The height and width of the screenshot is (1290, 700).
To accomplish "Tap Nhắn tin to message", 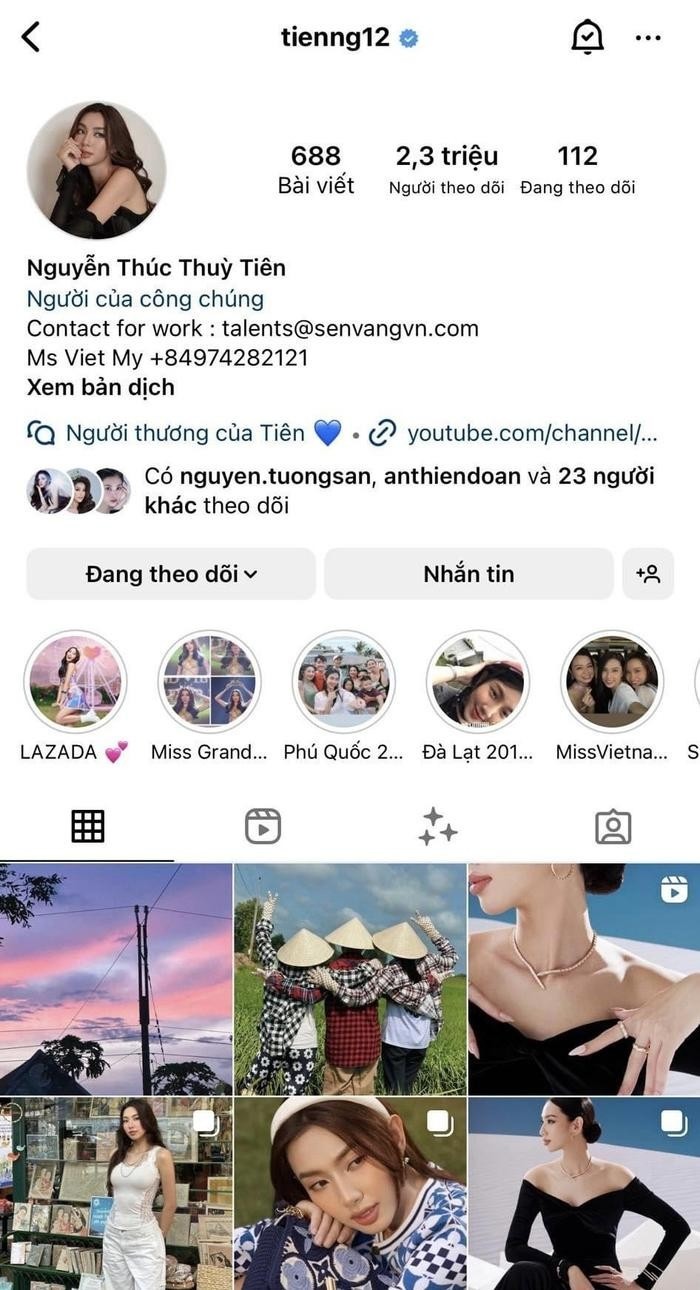I will click(x=468, y=574).
